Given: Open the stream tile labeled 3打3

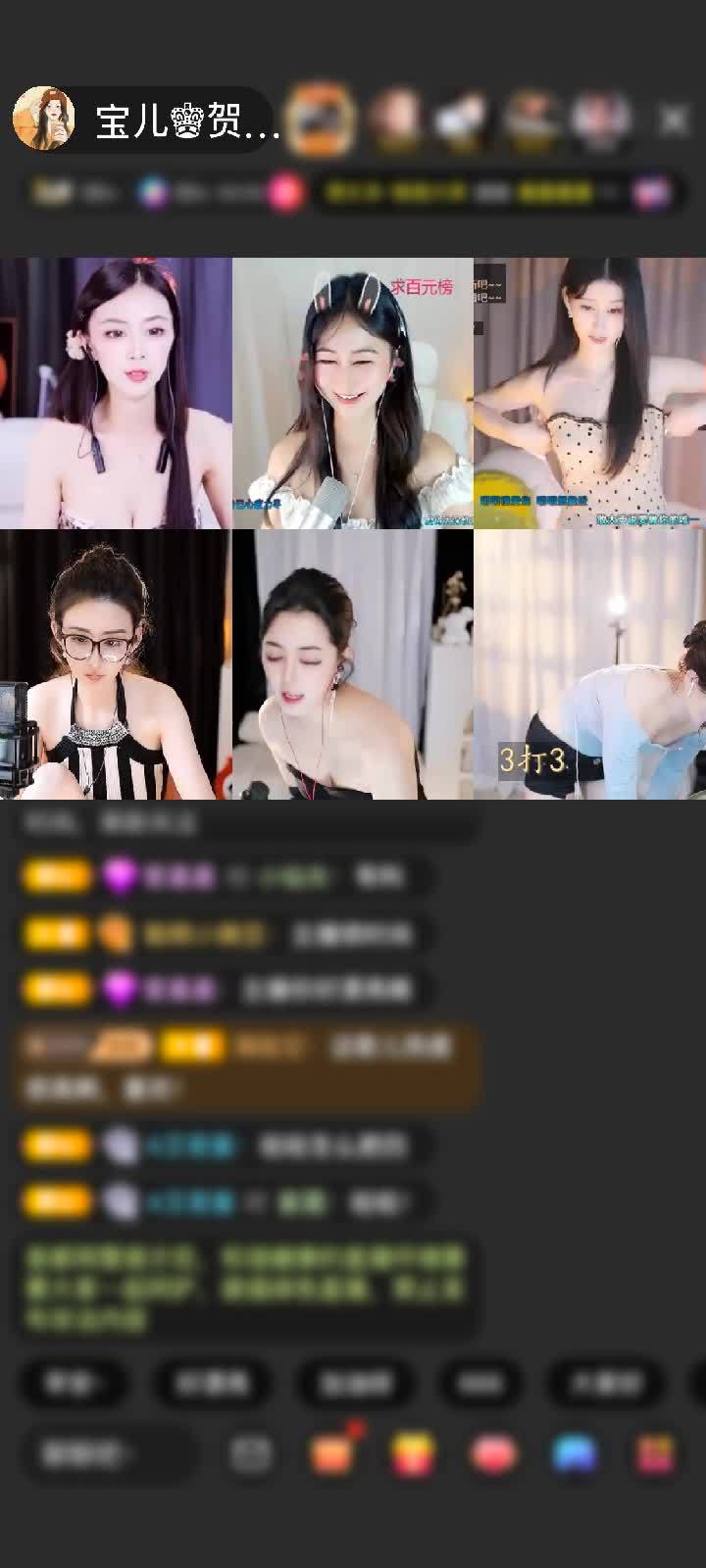Looking at the screenshot, I should pos(588,664).
